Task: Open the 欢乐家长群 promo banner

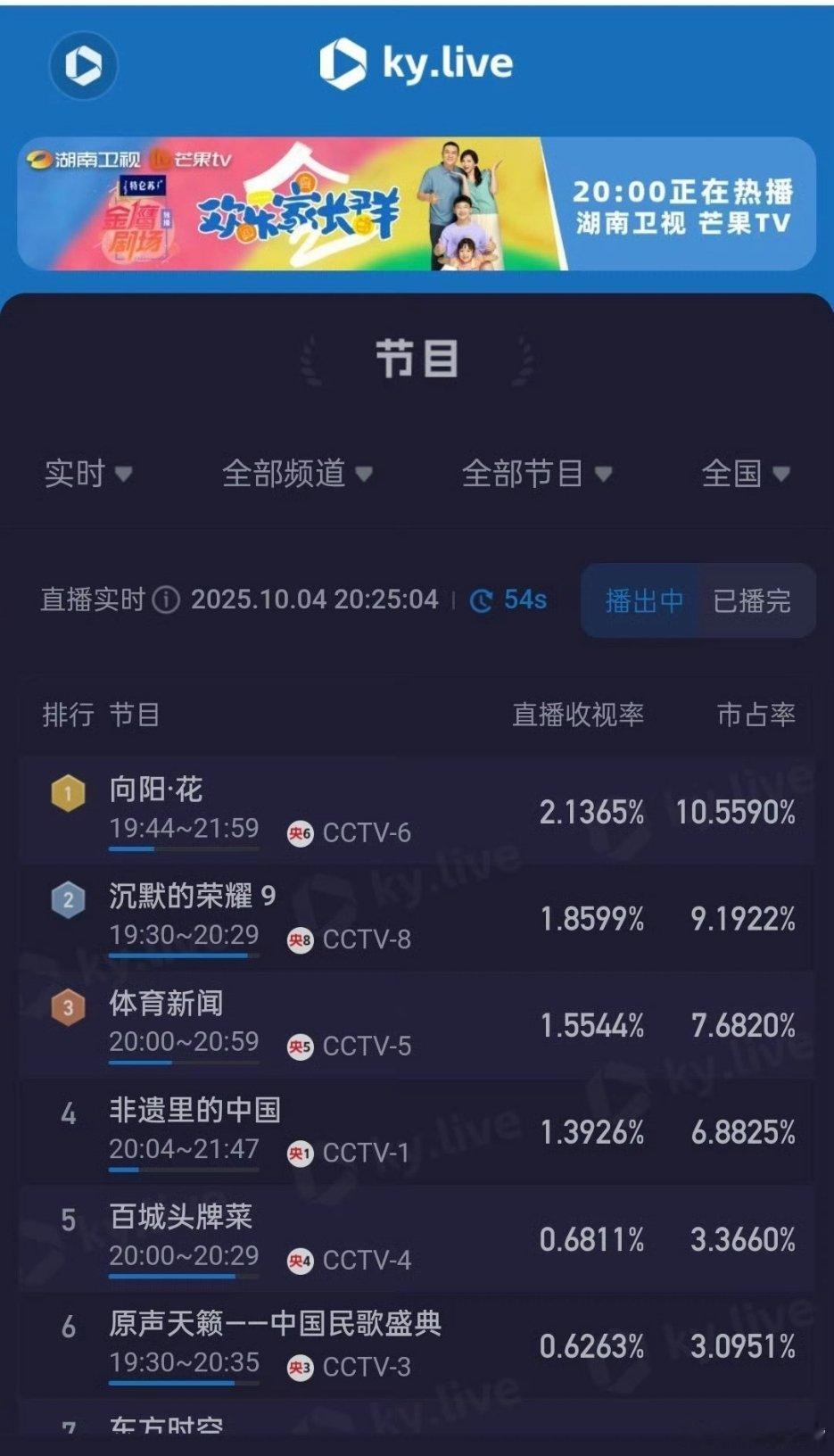Action: coord(417,204)
